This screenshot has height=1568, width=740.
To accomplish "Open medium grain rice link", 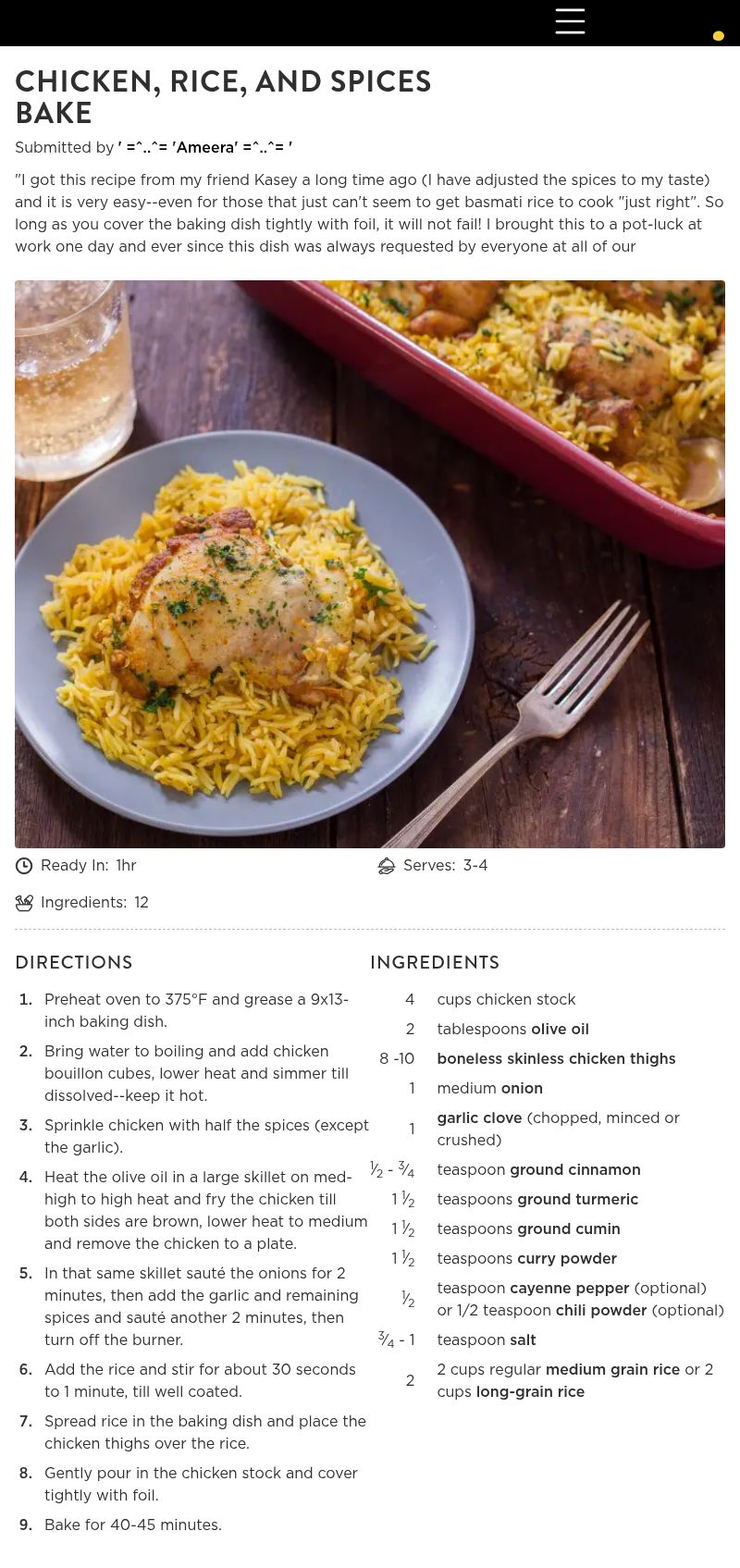I will point(612,1369).
